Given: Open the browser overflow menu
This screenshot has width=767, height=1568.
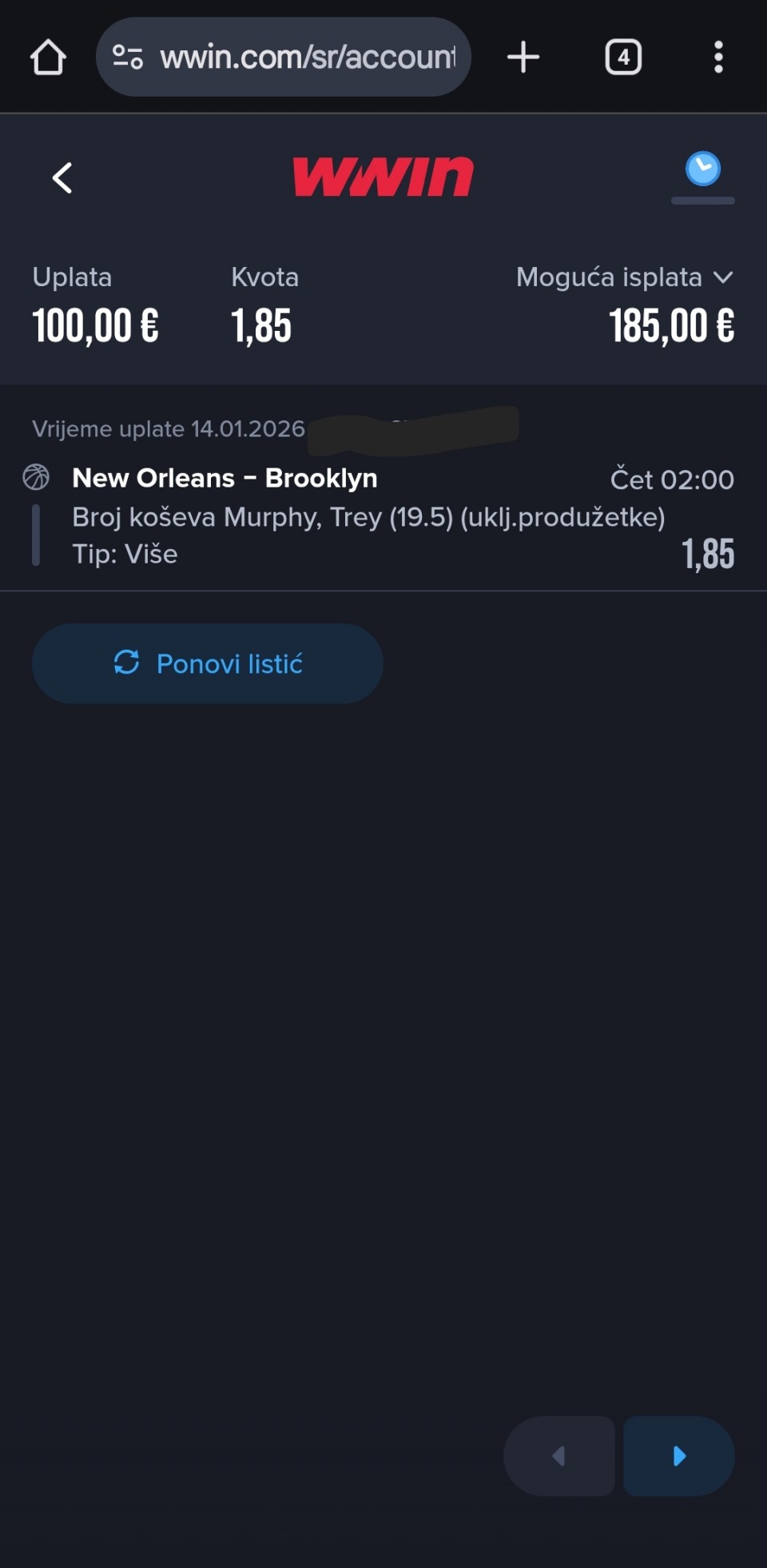Looking at the screenshot, I should 718,58.
